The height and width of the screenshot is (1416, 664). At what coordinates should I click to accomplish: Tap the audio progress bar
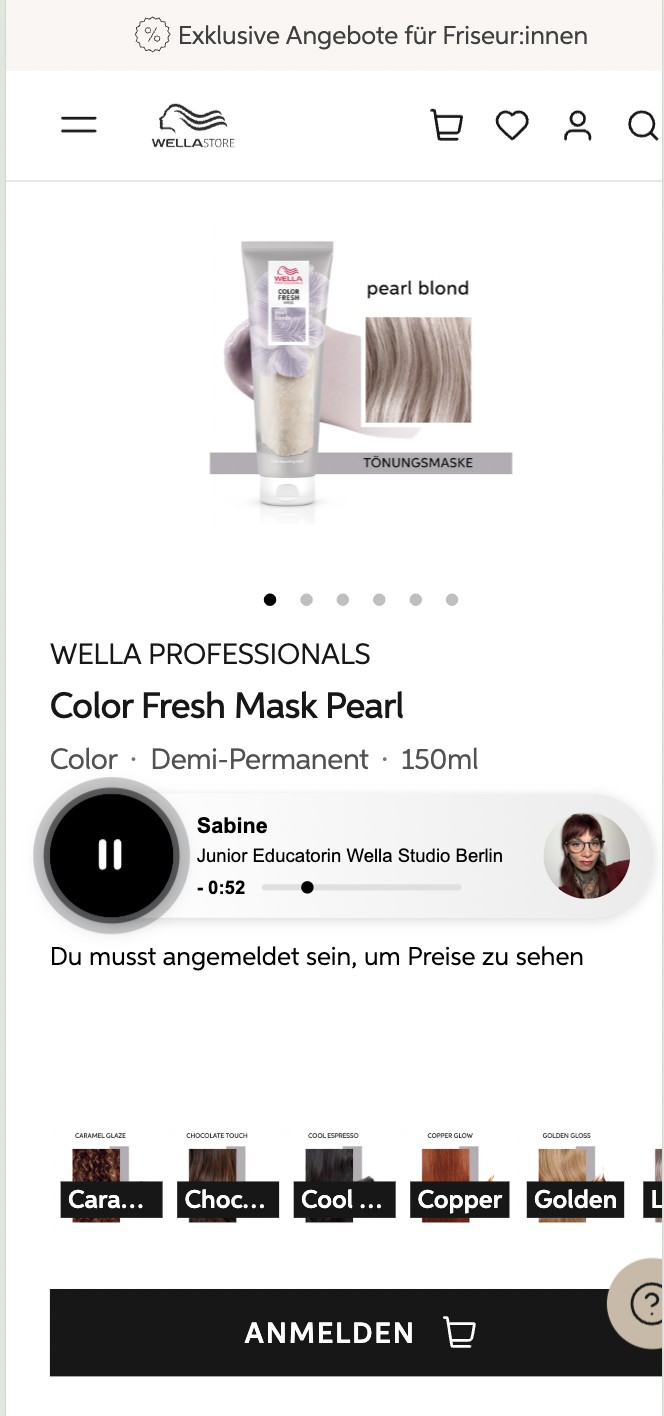(362, 887)
